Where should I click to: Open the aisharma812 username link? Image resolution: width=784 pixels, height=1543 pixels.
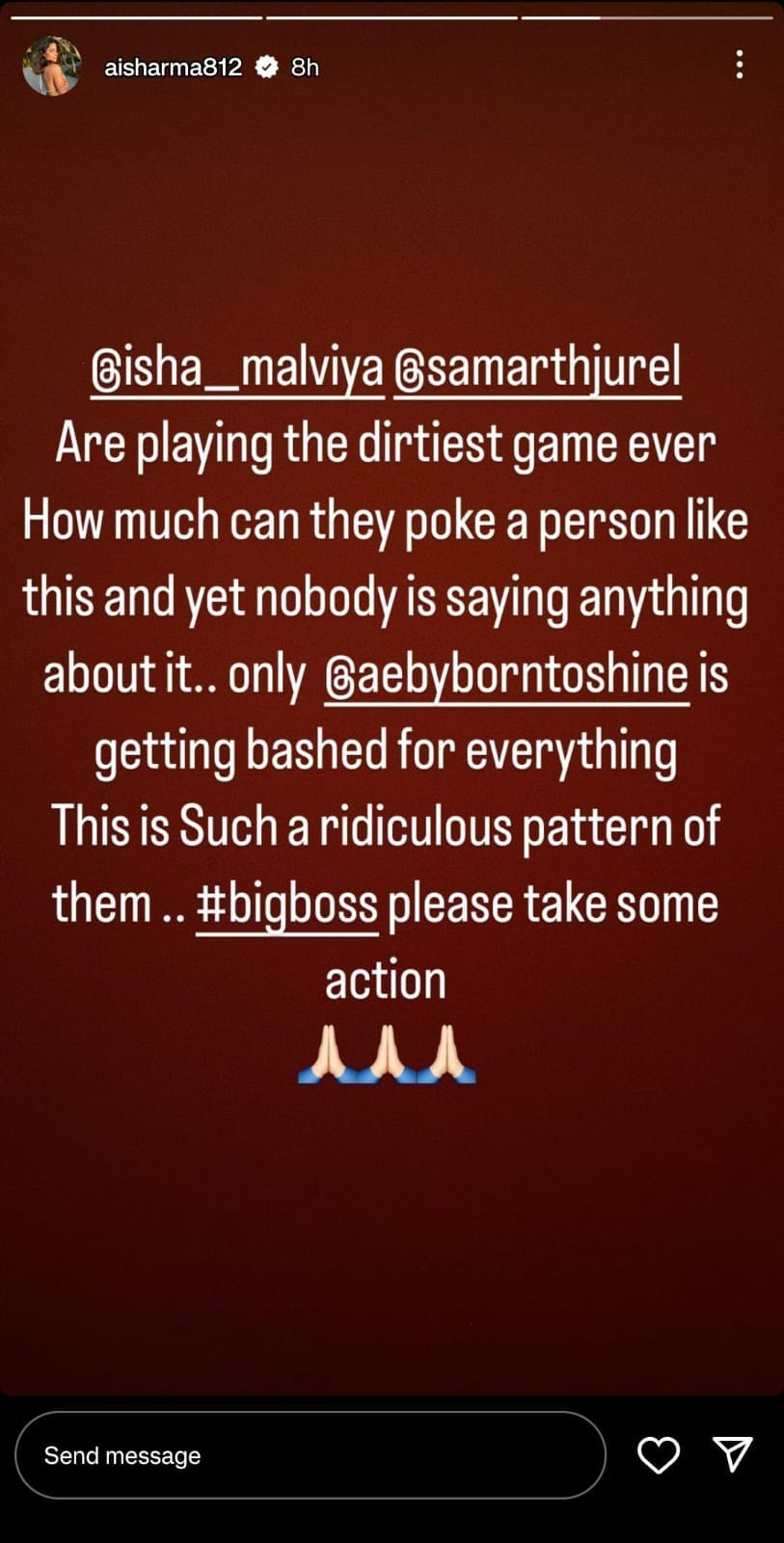173,67
